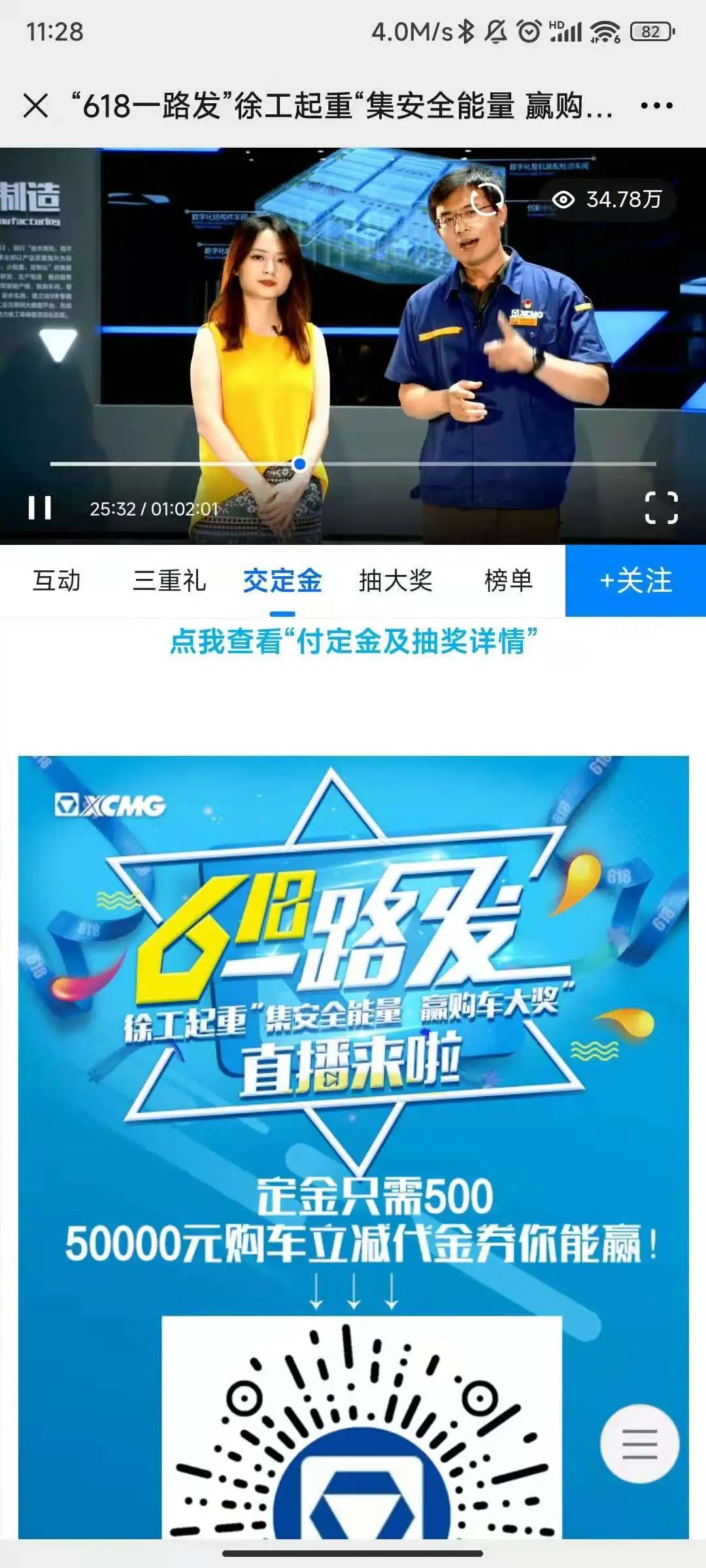
Task: Select the 交定金 tab
Action: [x=282, y=580]
